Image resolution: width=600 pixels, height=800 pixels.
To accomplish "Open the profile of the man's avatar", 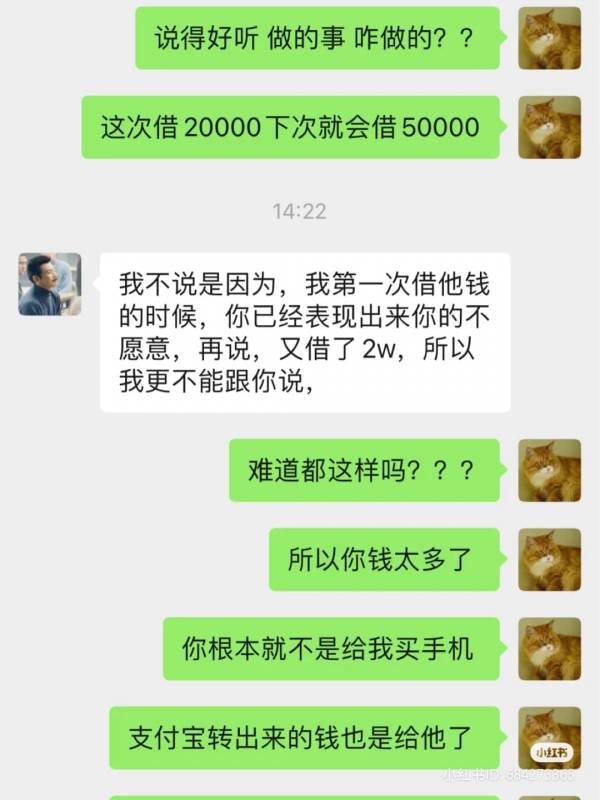I will point(50,284).
